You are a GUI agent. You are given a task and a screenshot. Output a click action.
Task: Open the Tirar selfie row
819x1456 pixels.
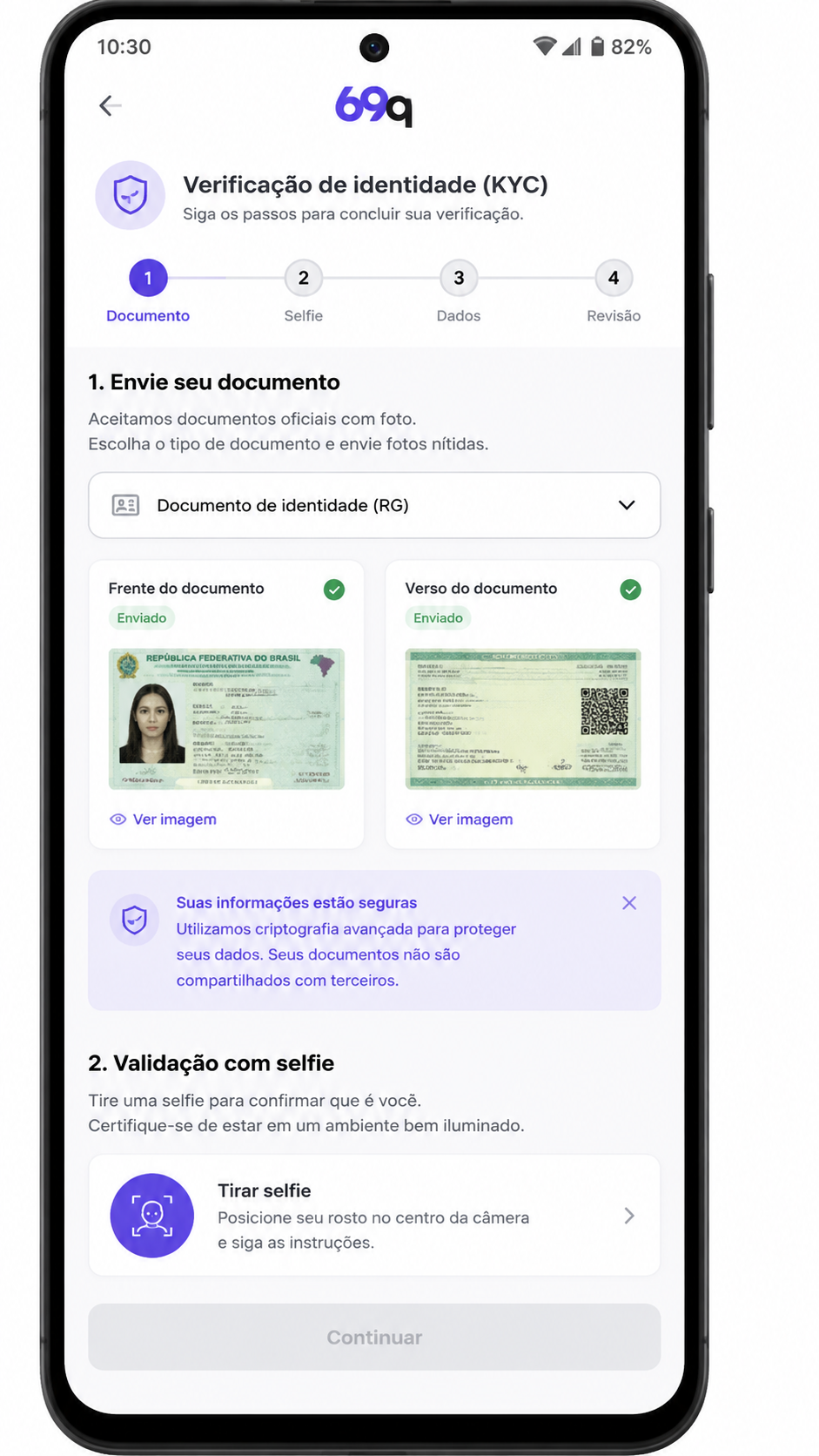click(374, 1216)
